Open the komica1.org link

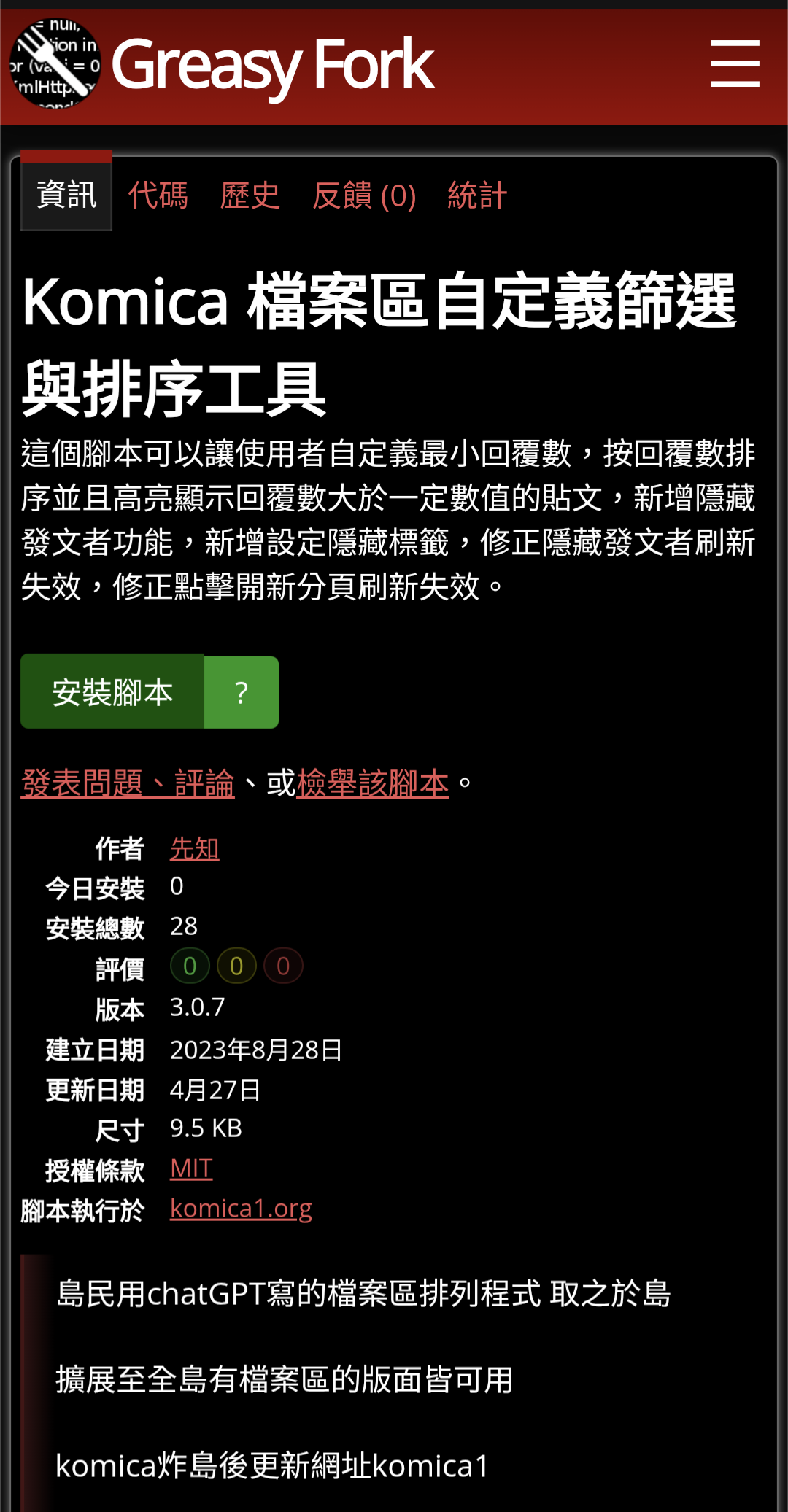[x=241, y=1209]
